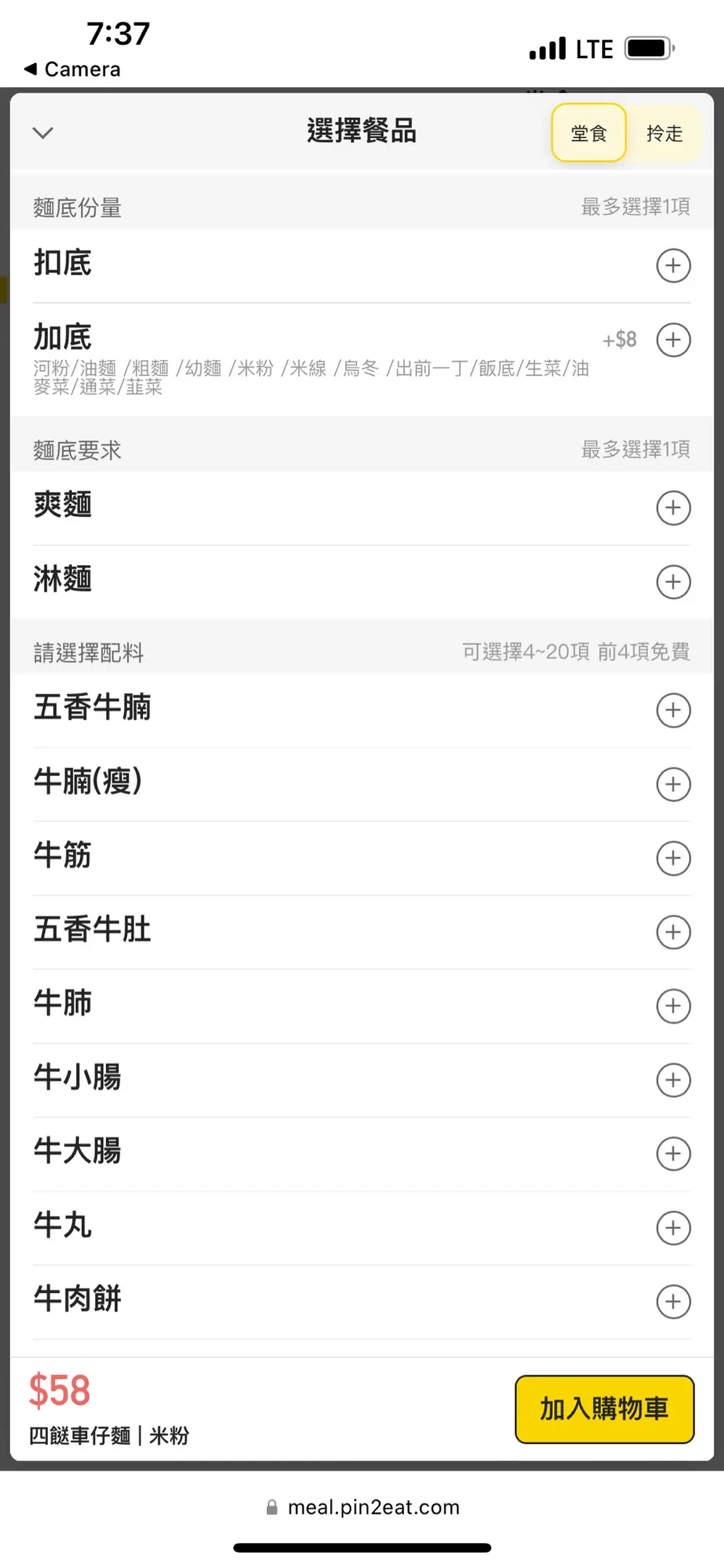Image resolution: width=724 pixels, height=1568 pixels.
Task: Add 五香牛肚 as a topping
Action: pyautogui.click(x=673, y=932)
